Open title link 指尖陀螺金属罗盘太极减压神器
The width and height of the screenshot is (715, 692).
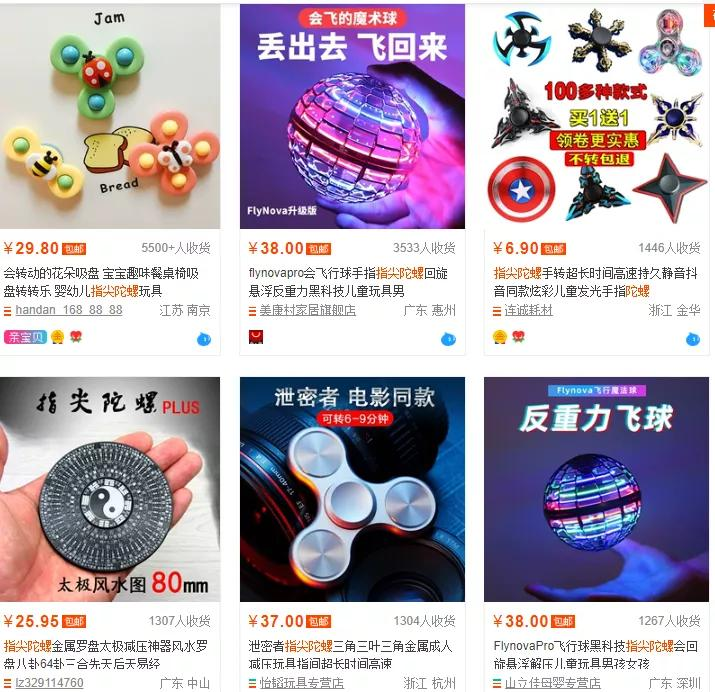100,646
